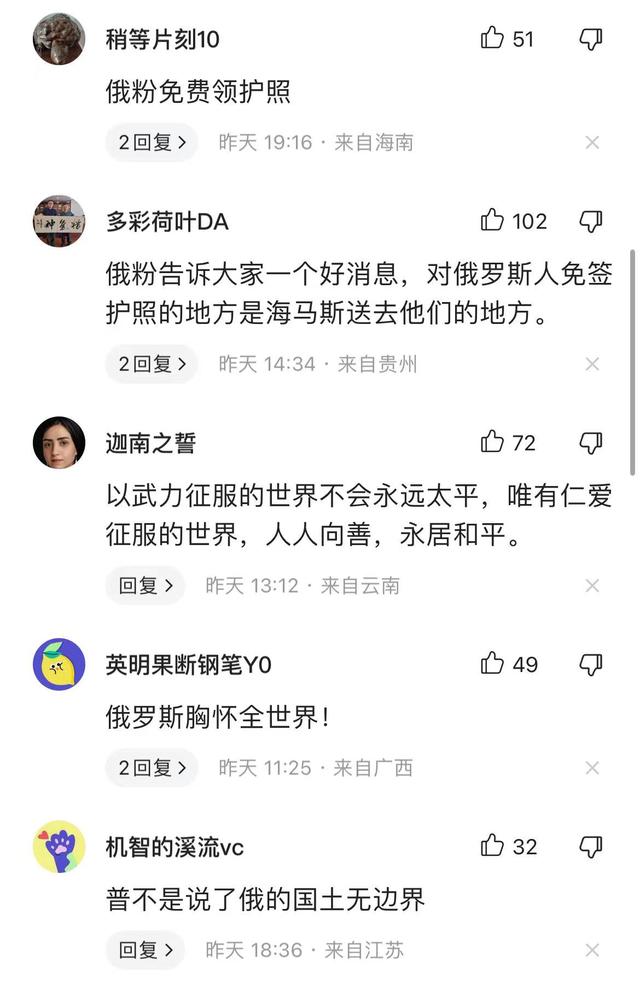Reply to 迎南之誓's comment
This screenshot has height=990, width=640.
pyautogui.click(x=145, y=586)
